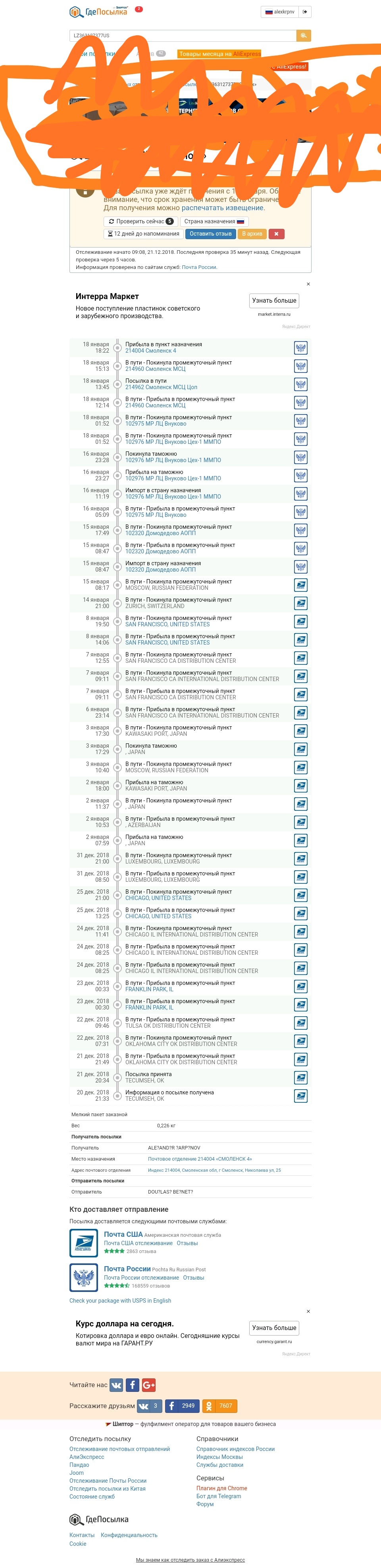
Task: Tap the 12 дней до напоминания button
Action: coord(143,234)
